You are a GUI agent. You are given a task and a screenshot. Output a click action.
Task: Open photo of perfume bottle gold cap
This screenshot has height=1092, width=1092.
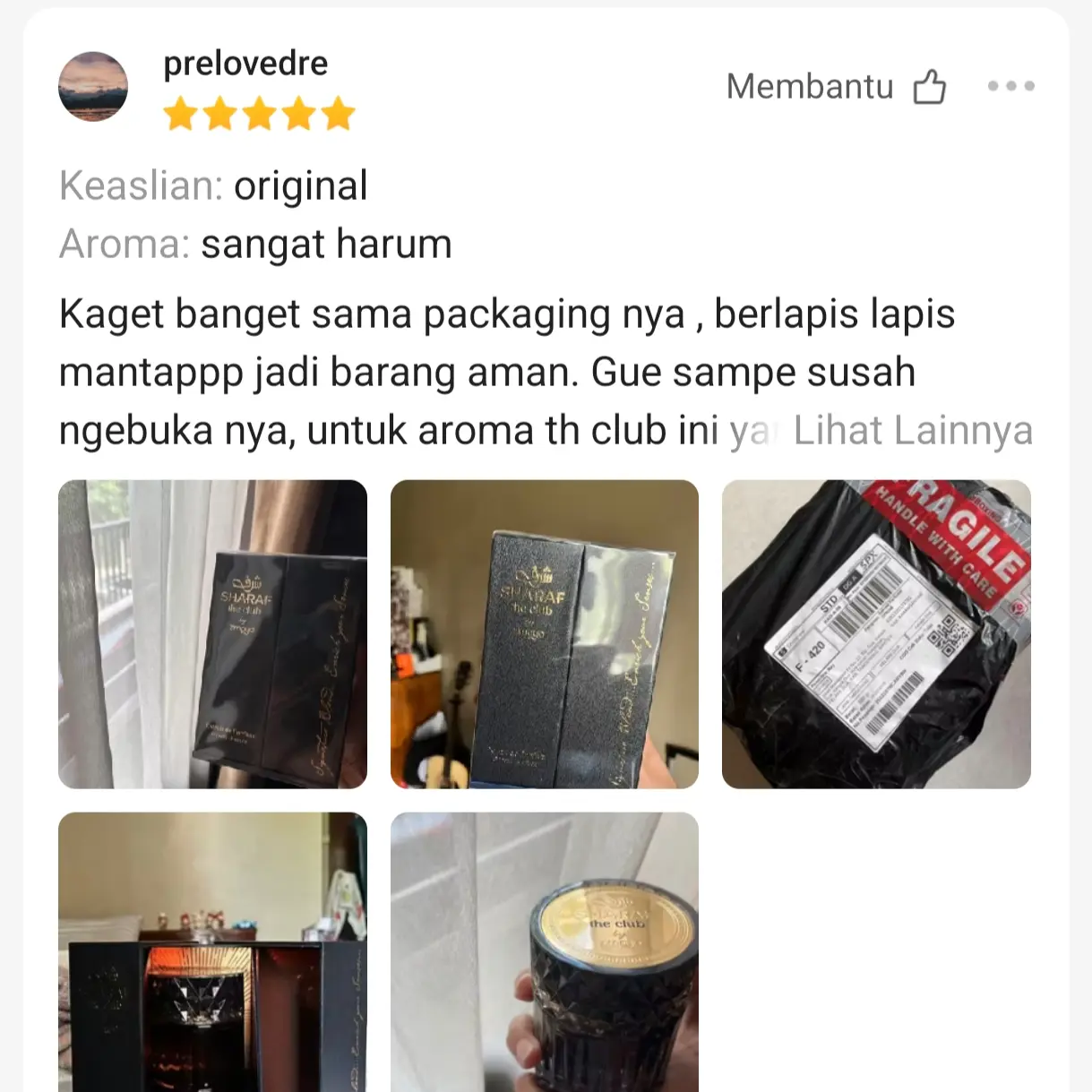tap(544, 951)
